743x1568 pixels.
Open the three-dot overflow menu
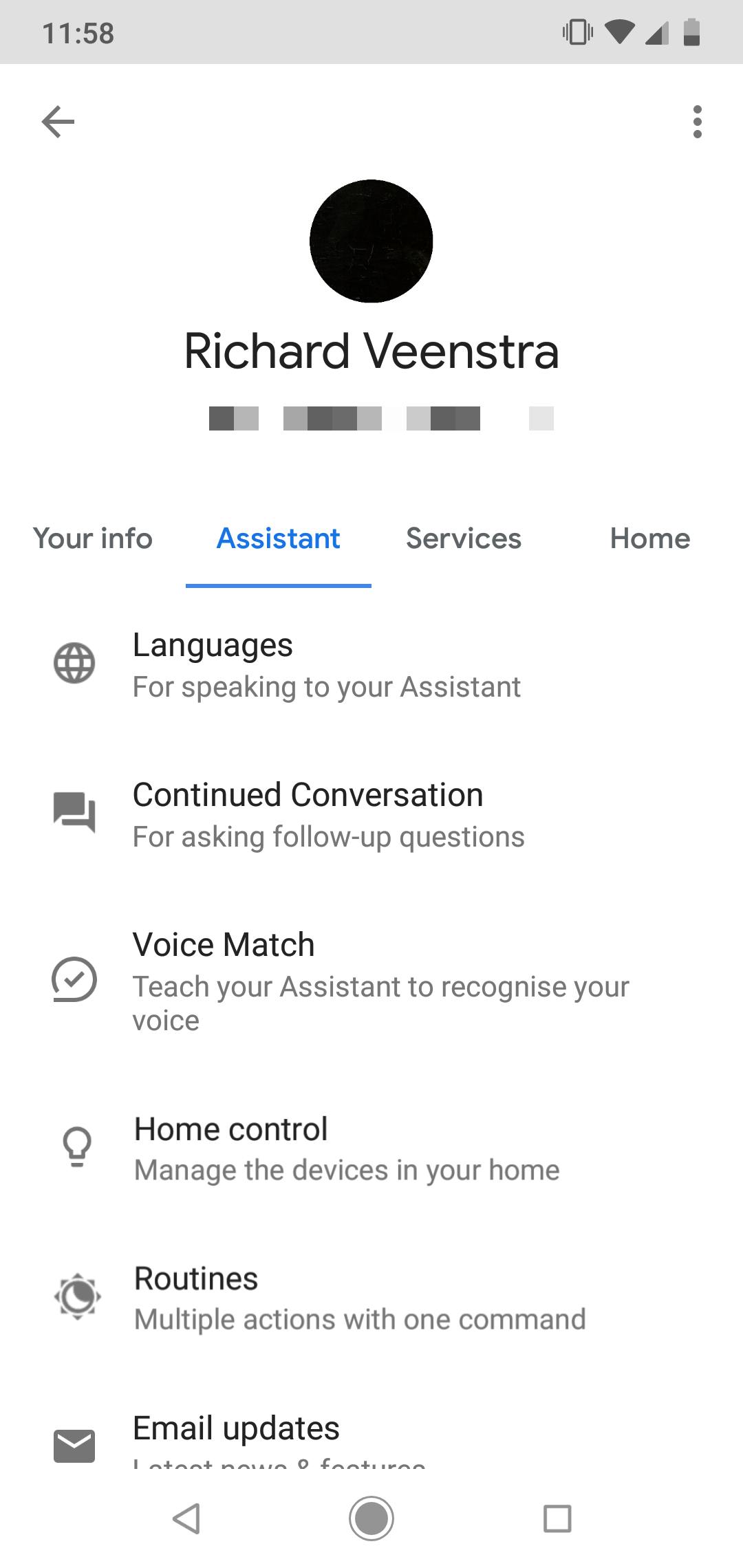point(697,122)
